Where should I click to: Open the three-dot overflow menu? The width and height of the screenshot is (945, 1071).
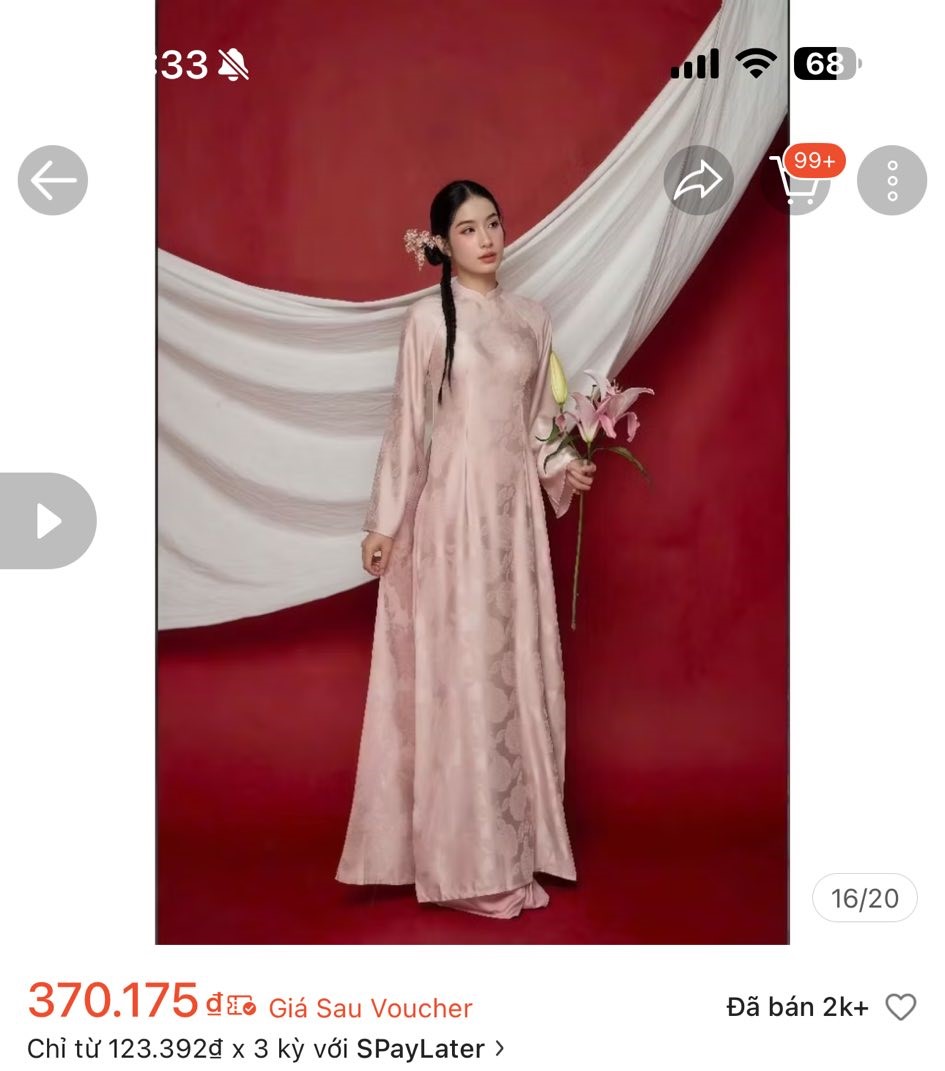[892, 180]
